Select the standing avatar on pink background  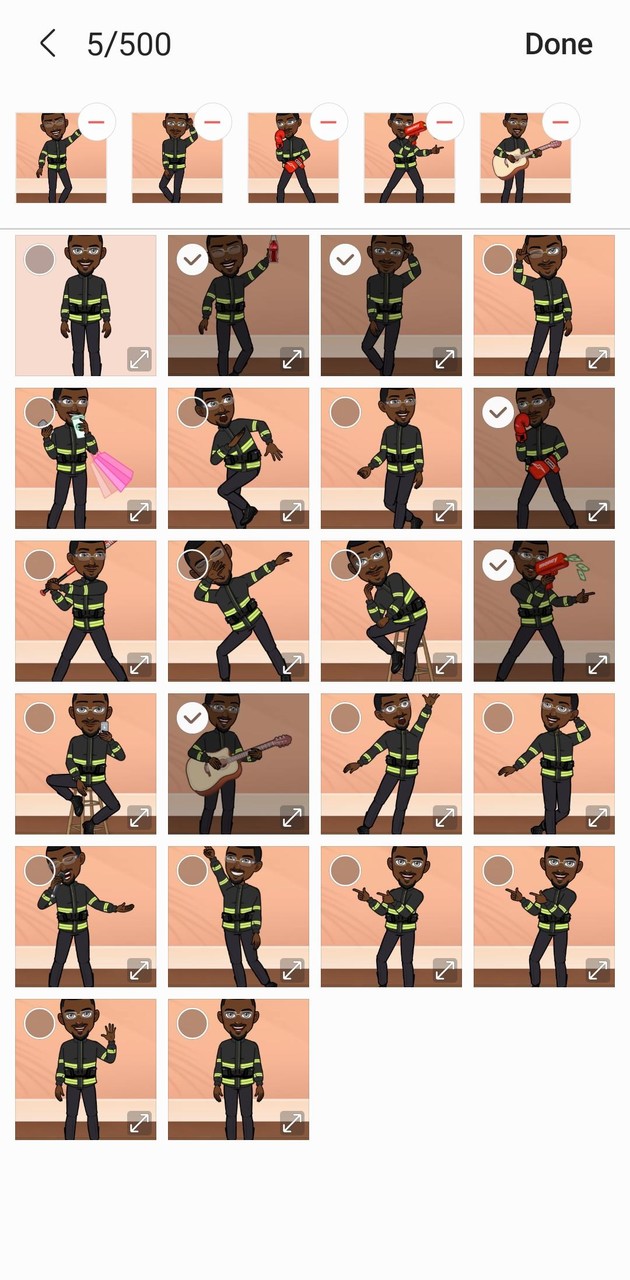pos(39,260)
